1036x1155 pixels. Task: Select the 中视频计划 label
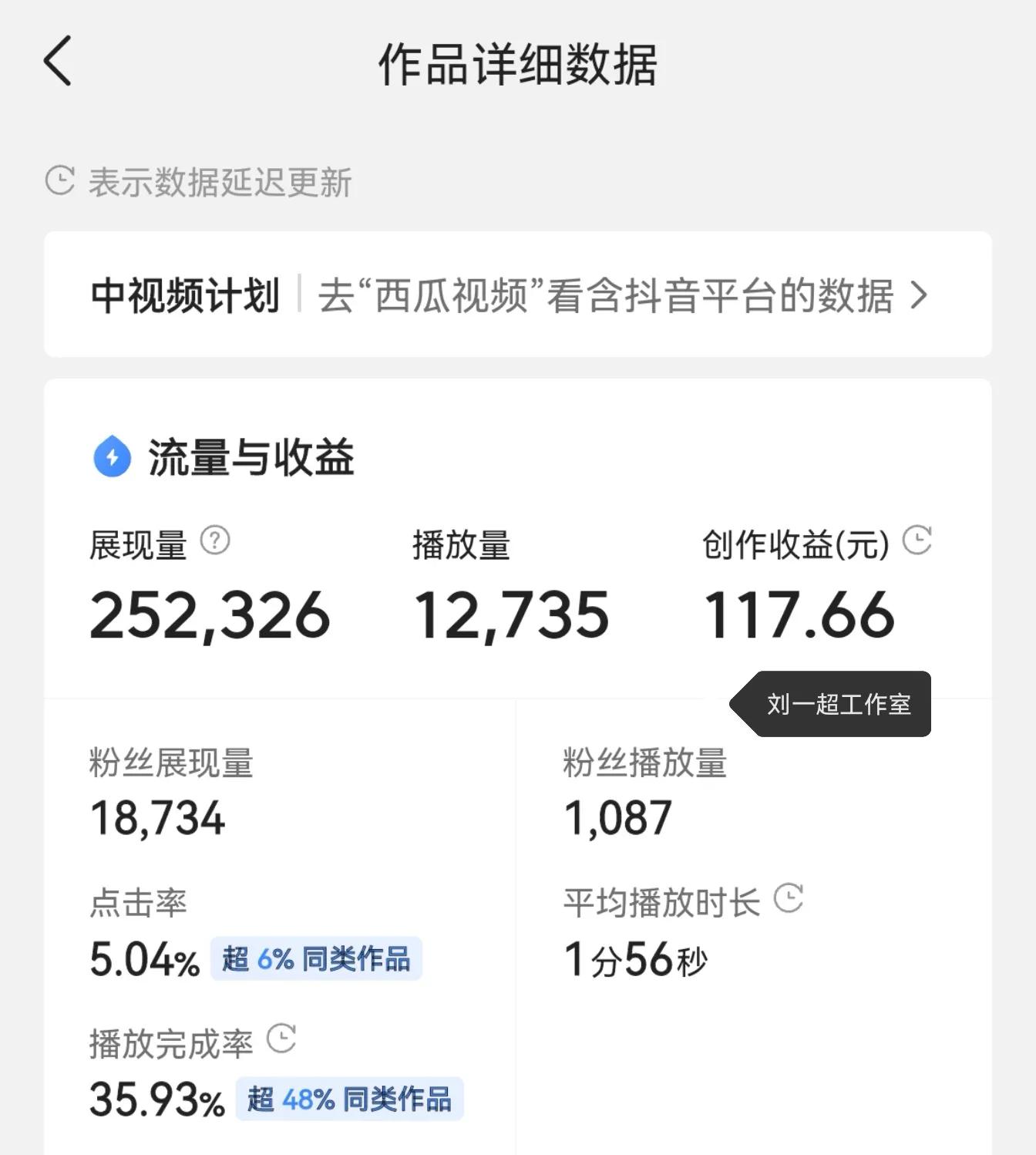[x=183, y=294]
